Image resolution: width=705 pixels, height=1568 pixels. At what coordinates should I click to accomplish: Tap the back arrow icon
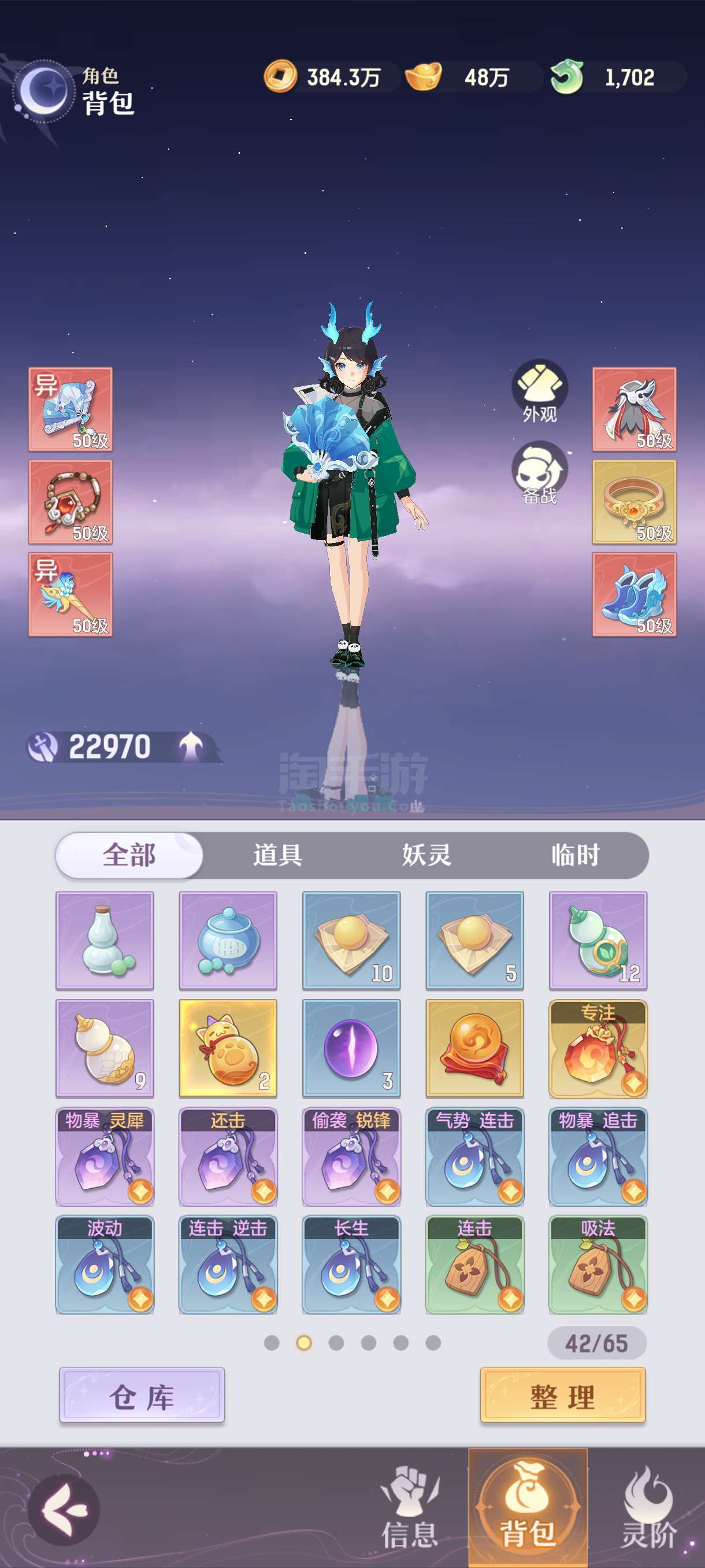tap(64, 1510)
